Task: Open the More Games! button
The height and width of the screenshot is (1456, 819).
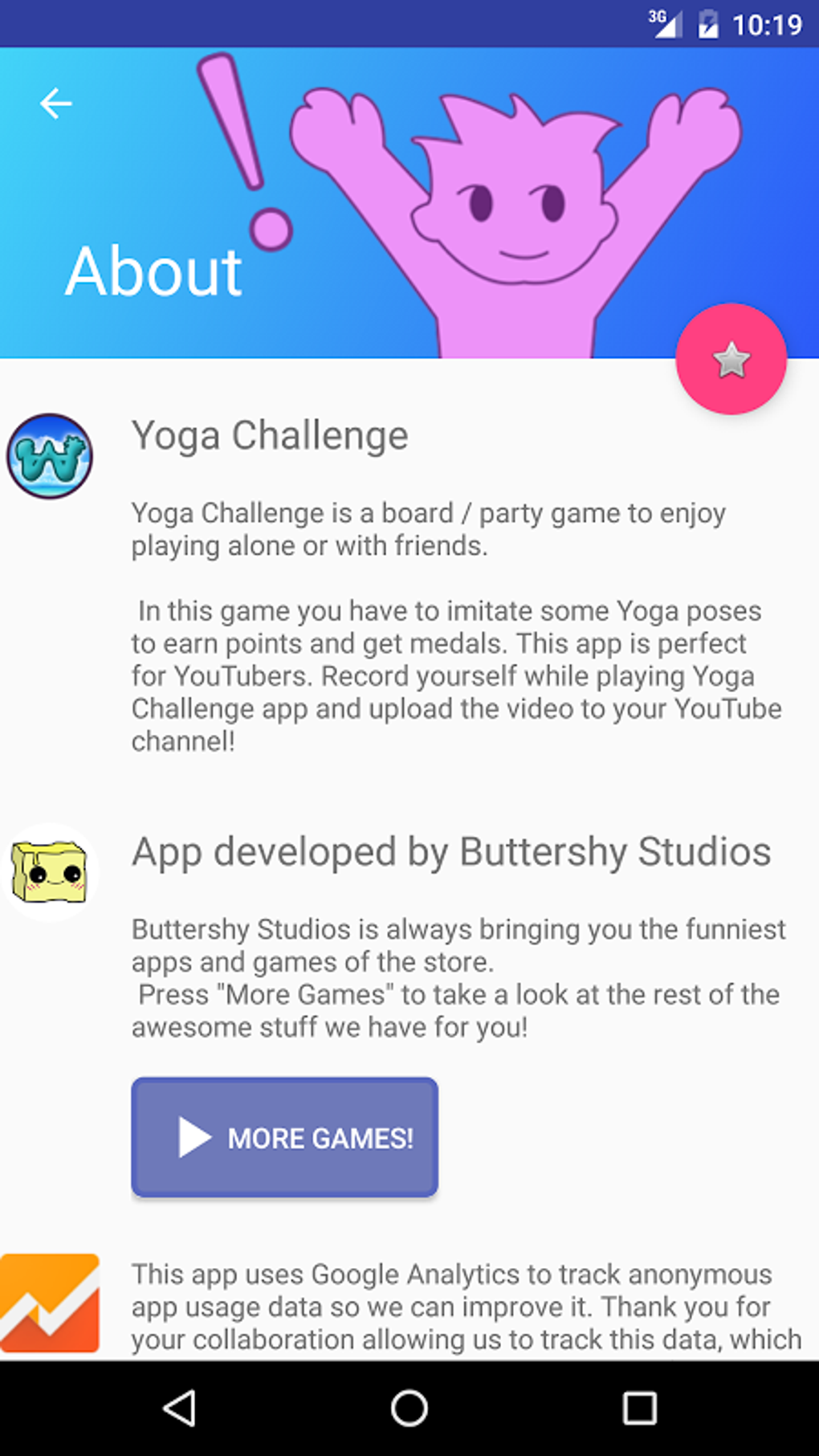Action: point(285,1136)
